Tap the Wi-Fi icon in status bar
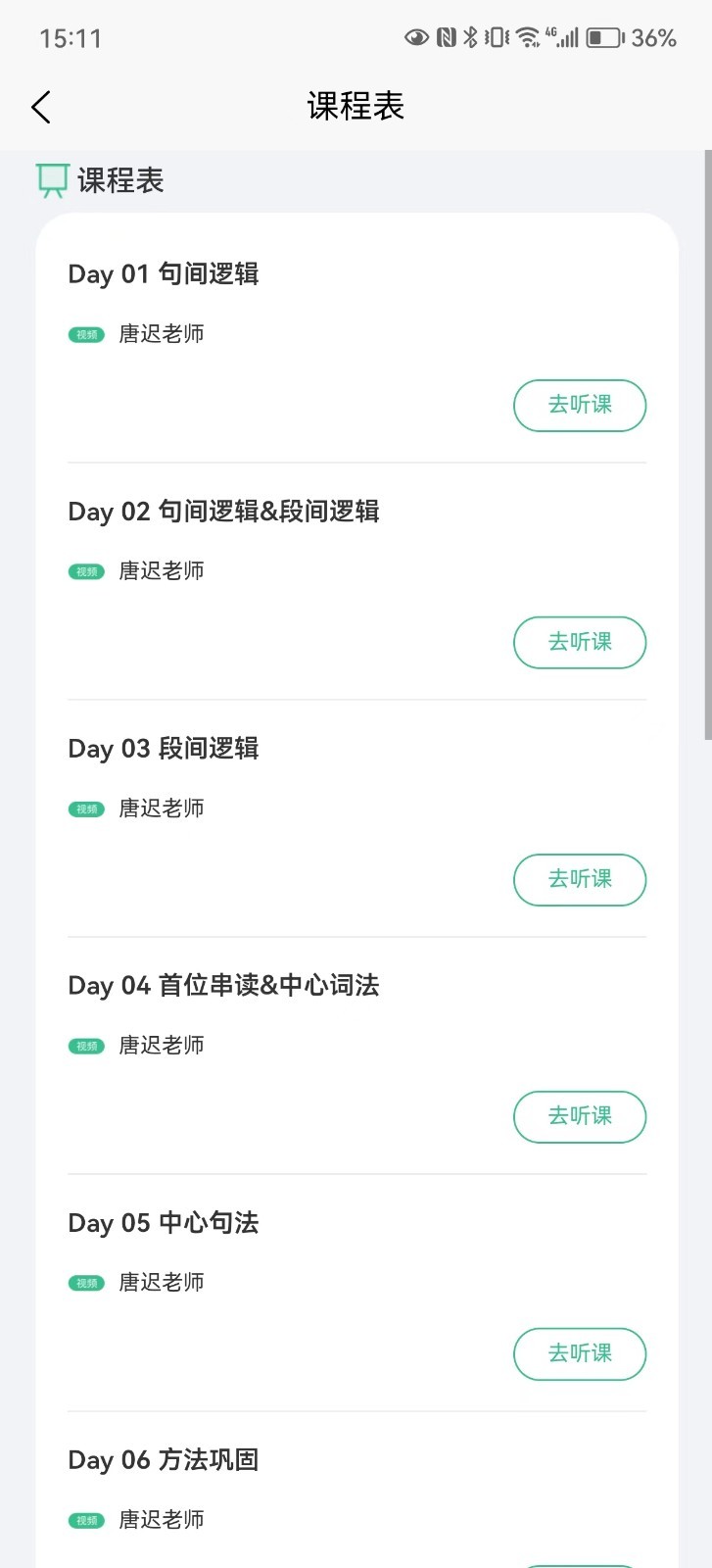This screenshot has width=712, height=1568. point(526,36)
